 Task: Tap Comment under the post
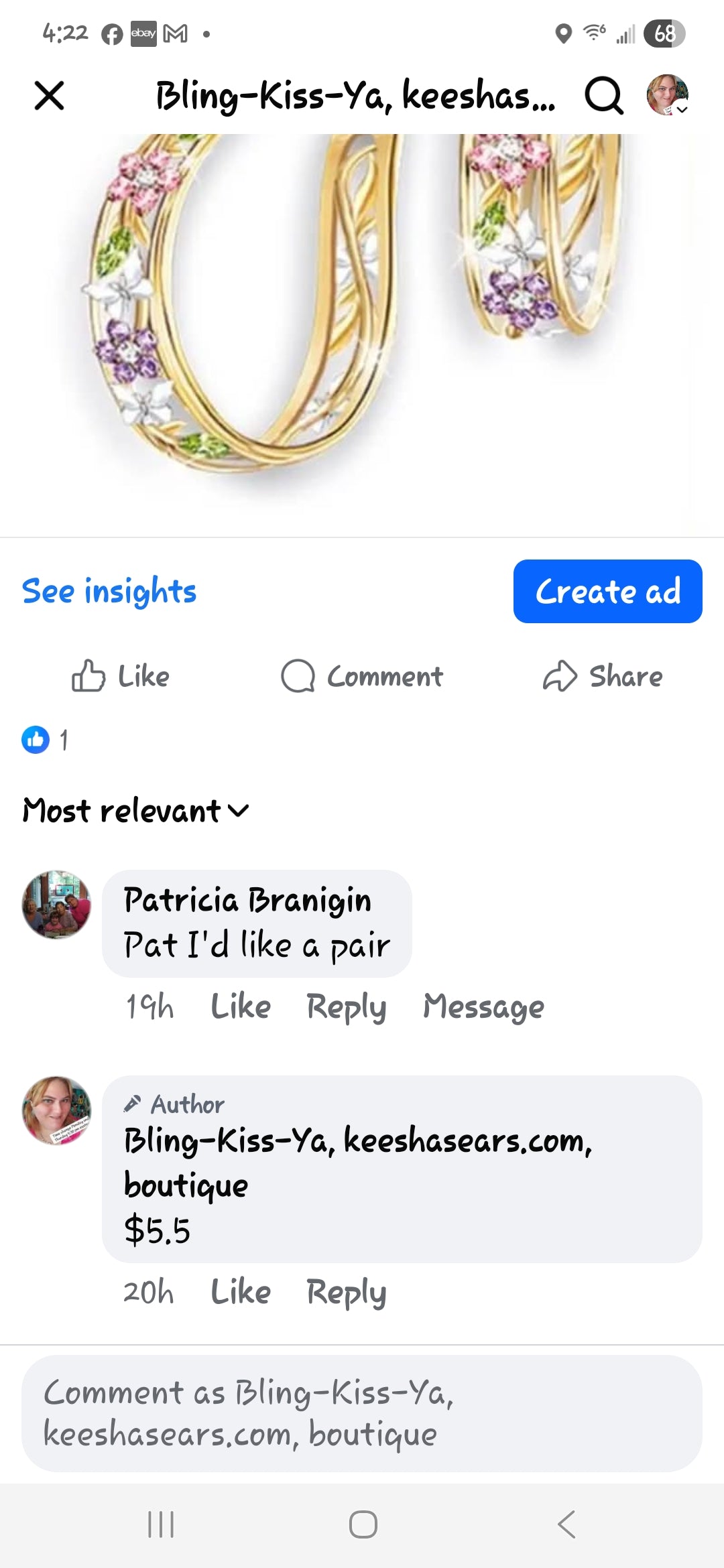(363, 676)
